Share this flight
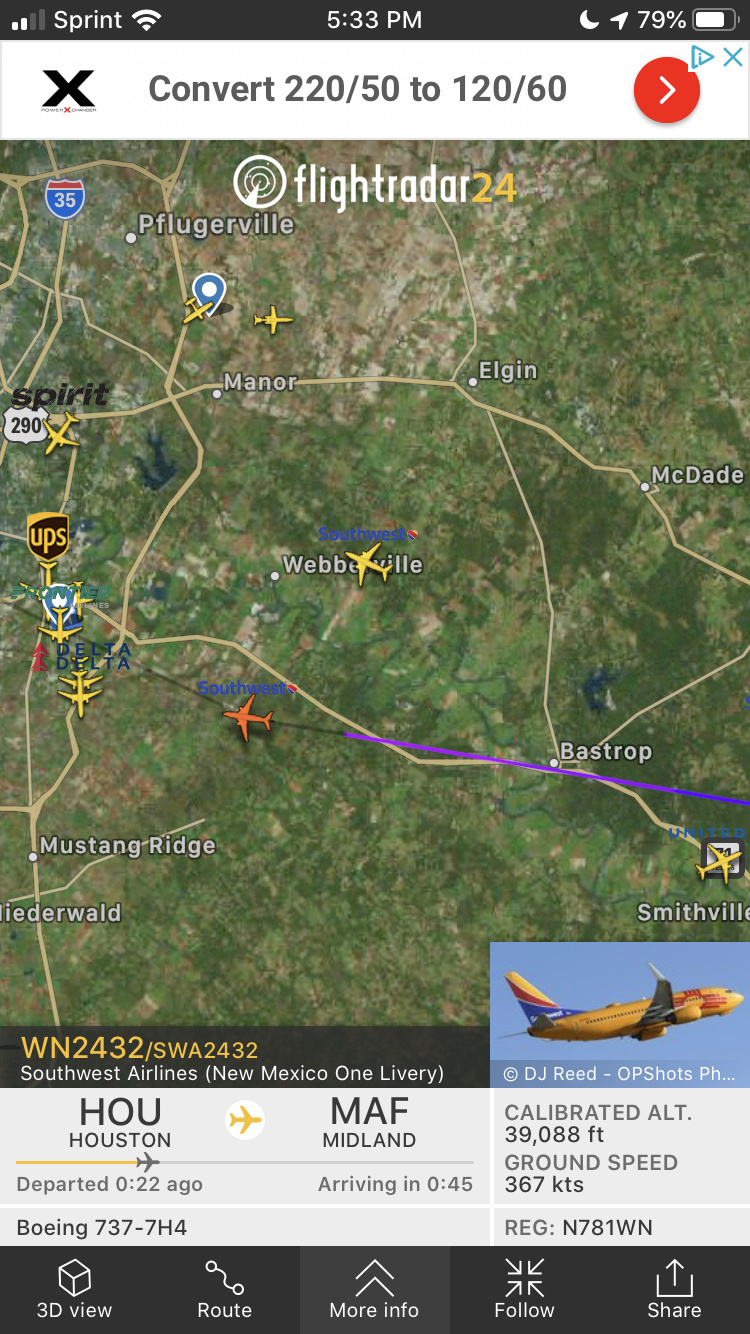 tap(674, 1289)
